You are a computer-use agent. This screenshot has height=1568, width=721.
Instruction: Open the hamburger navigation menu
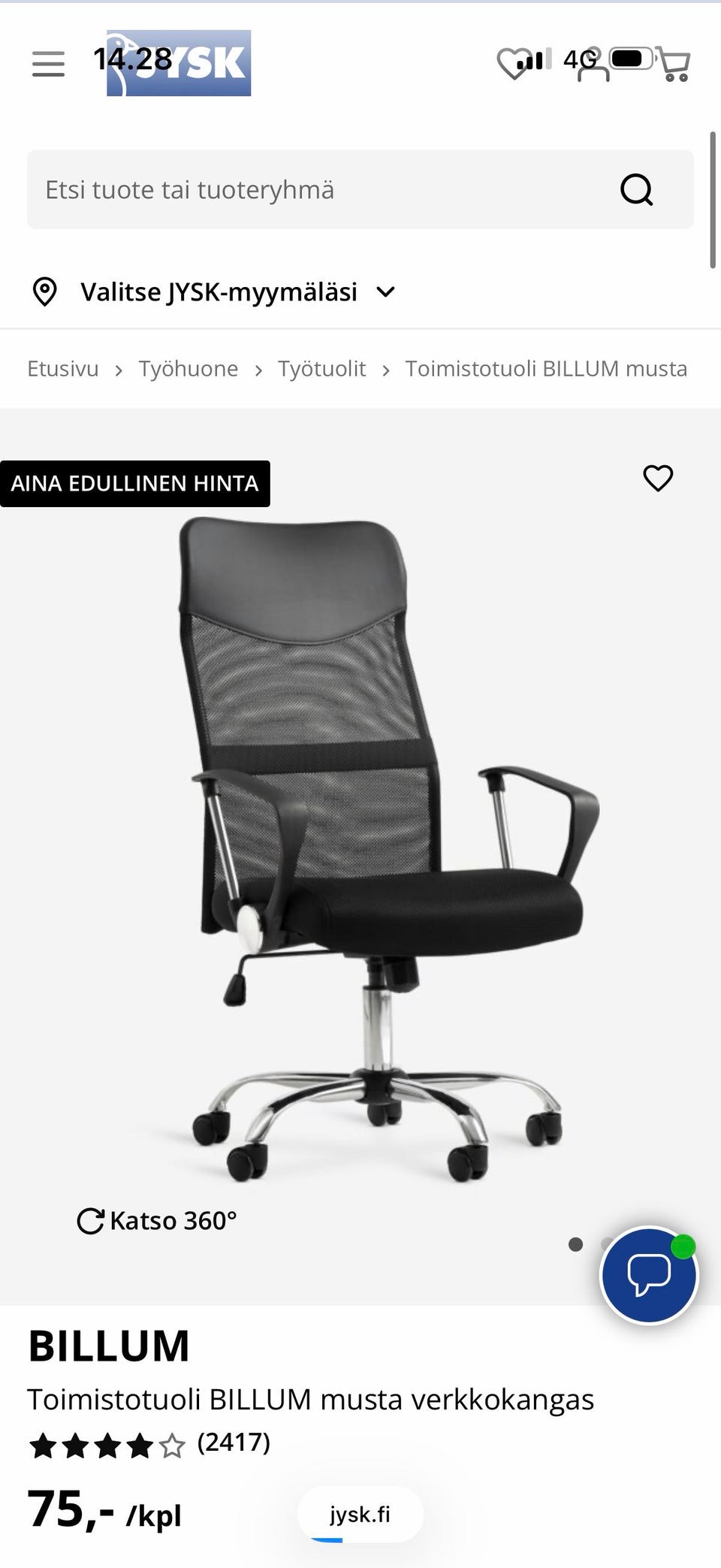[x=47, y=65]
